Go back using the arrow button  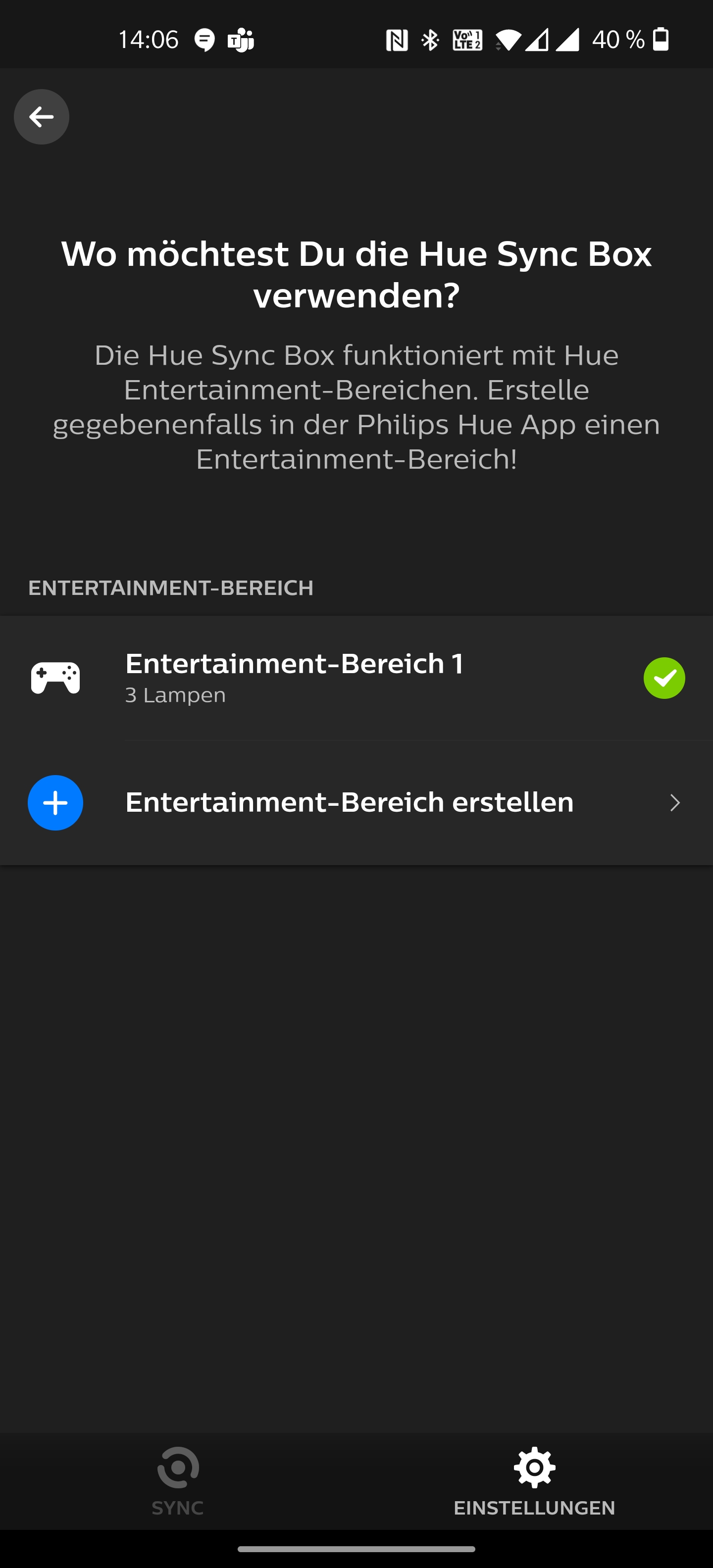click(42, 117)
